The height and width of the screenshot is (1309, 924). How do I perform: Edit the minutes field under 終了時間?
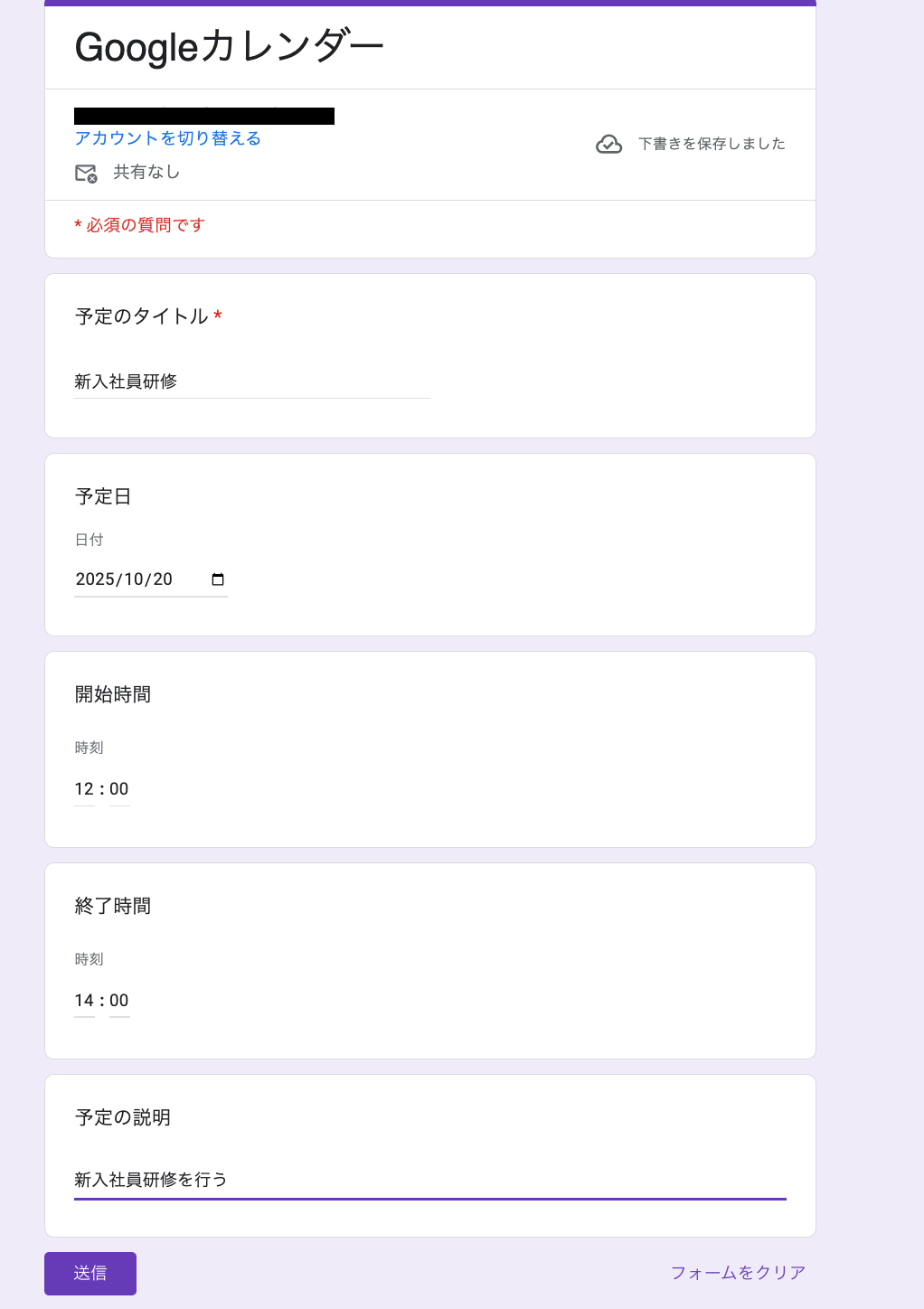[119, 1001]
